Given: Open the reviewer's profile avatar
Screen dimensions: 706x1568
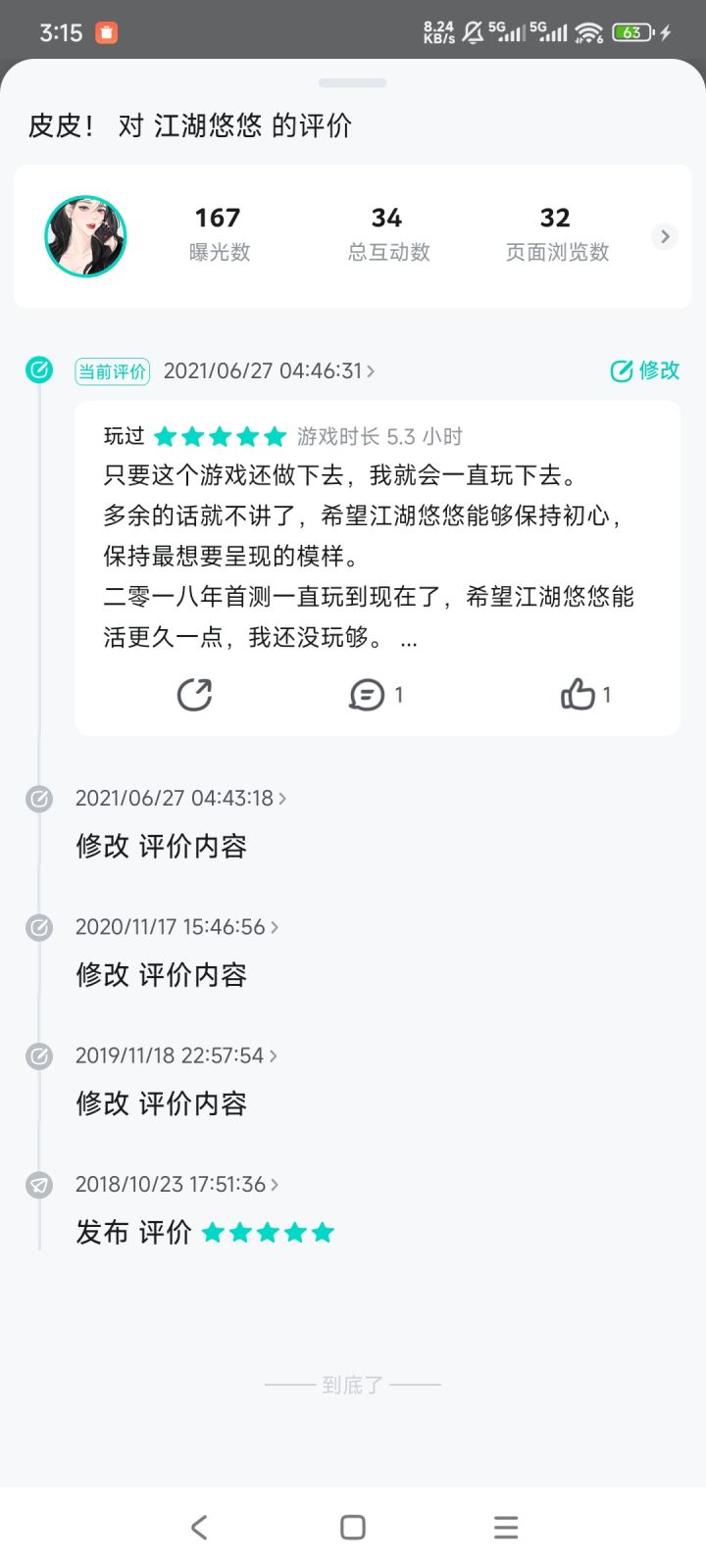Looking at the screenshot, I should click(86, 236).
